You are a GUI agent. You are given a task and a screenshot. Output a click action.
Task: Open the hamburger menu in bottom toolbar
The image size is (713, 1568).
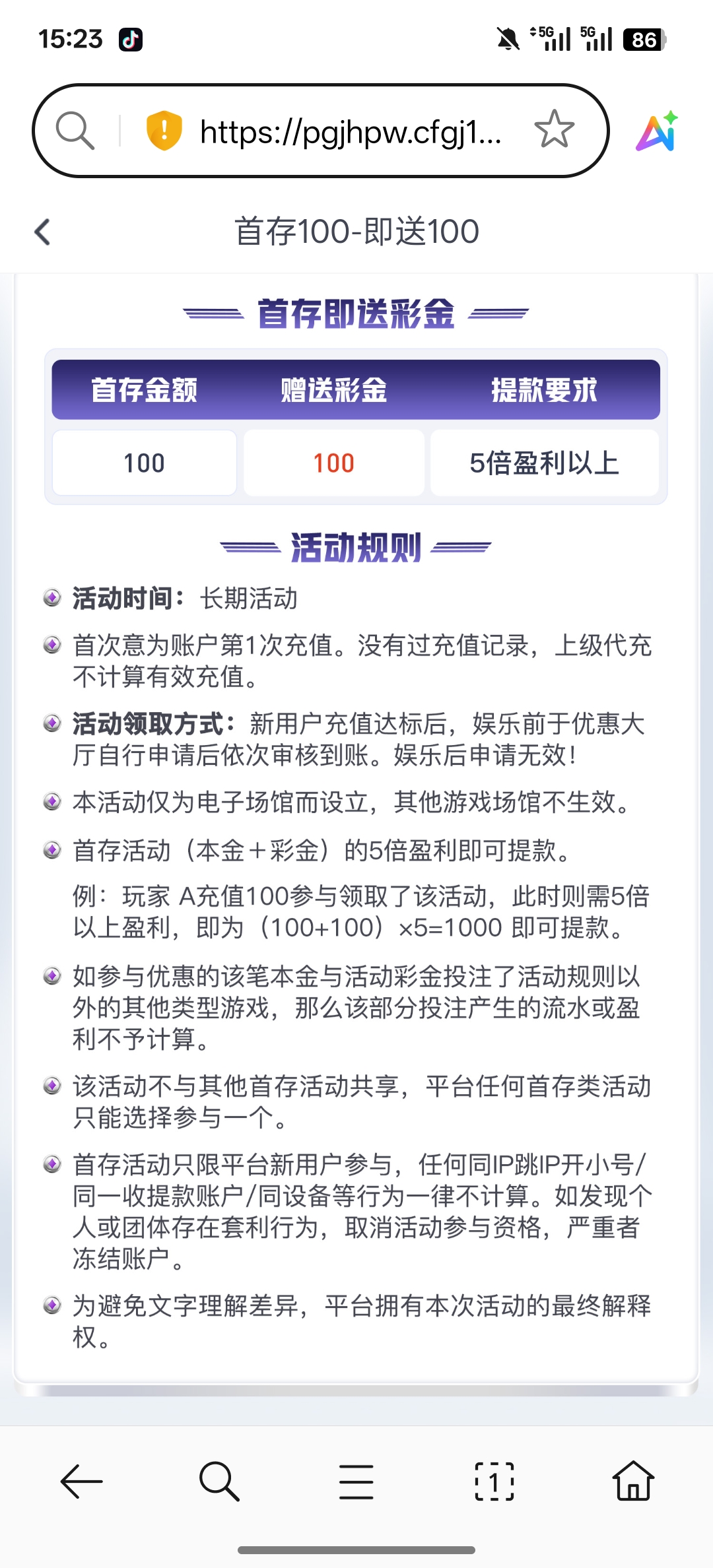[x=356, y=1482]
